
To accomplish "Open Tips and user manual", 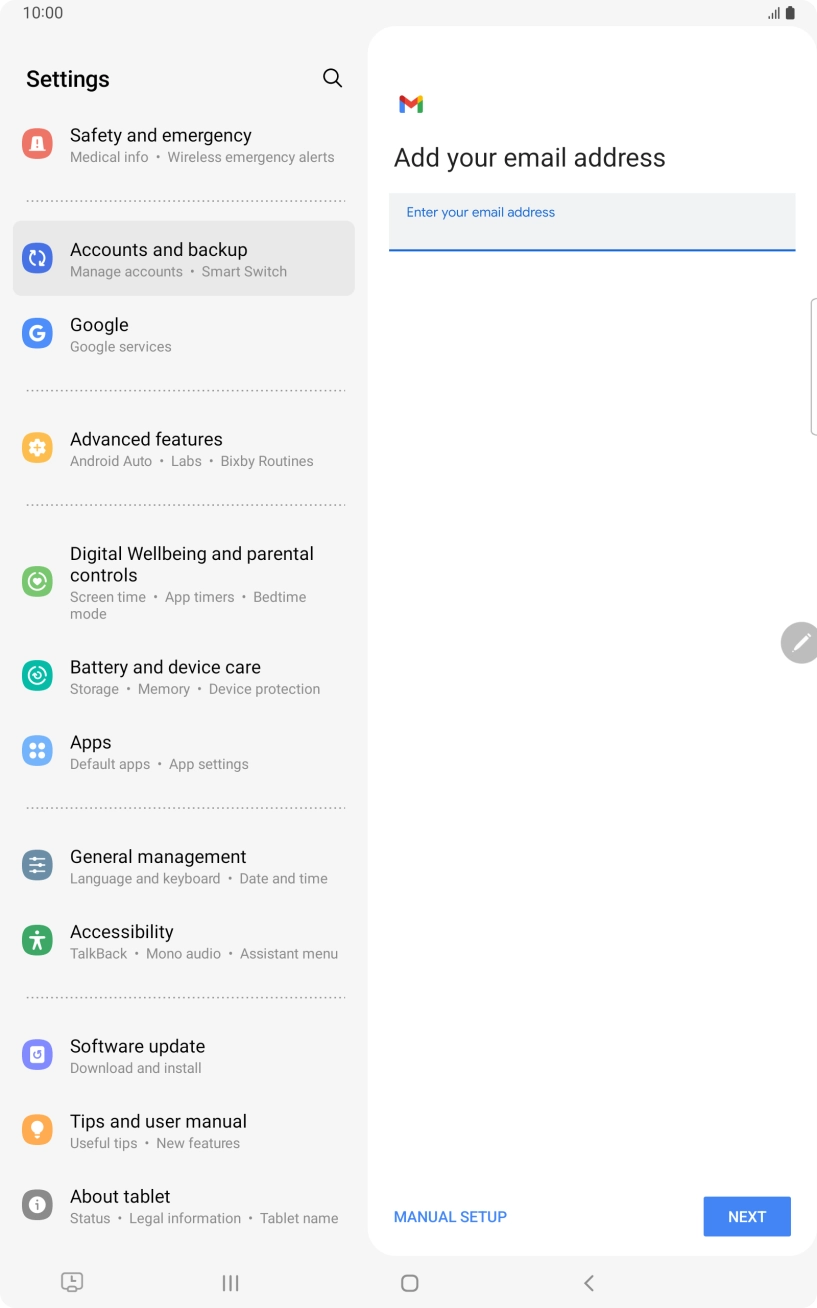I will [x=184, y=1131].
